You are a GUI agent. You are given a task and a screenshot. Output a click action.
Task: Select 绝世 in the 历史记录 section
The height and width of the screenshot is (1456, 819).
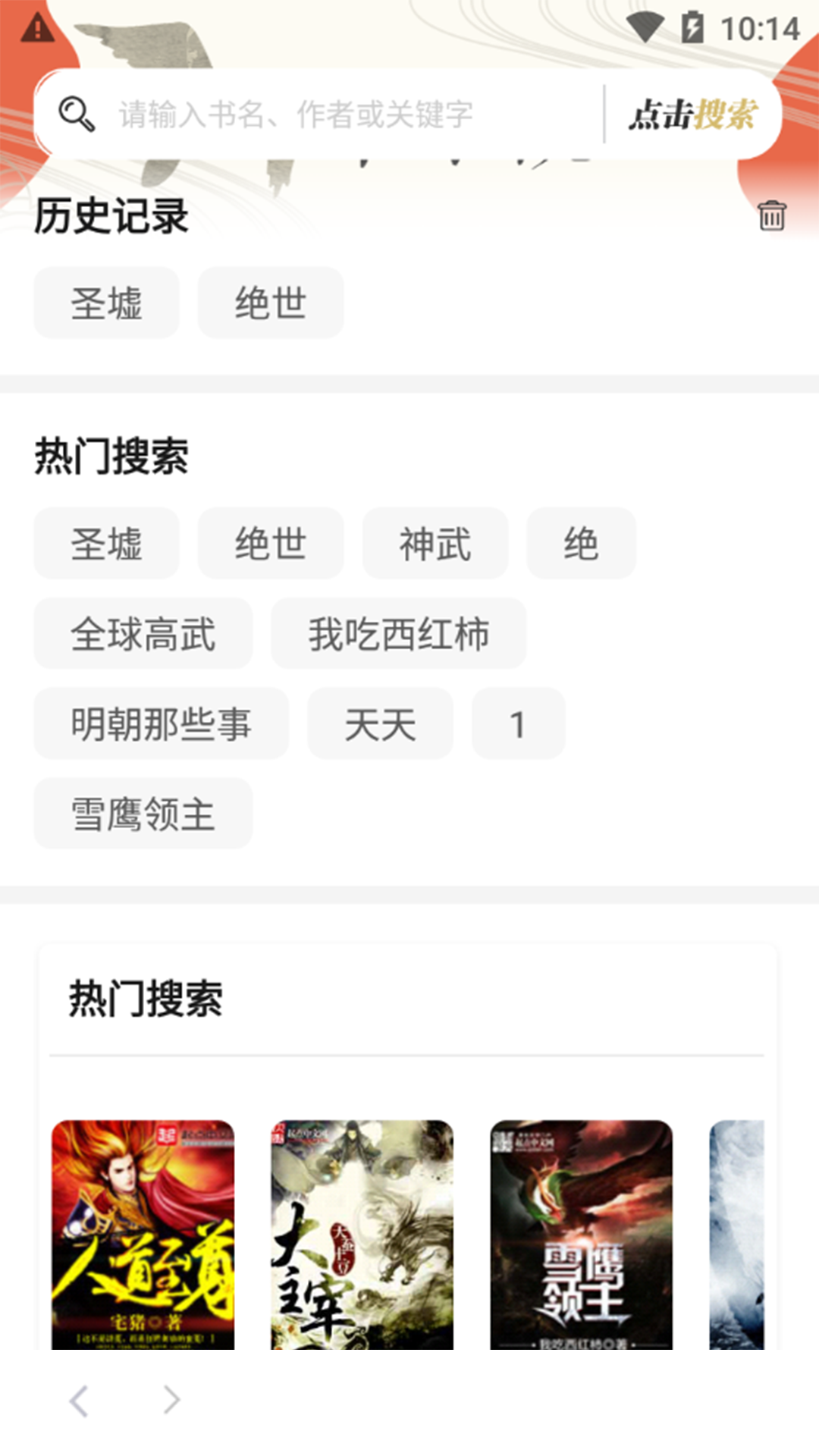[x=271, y=303]
